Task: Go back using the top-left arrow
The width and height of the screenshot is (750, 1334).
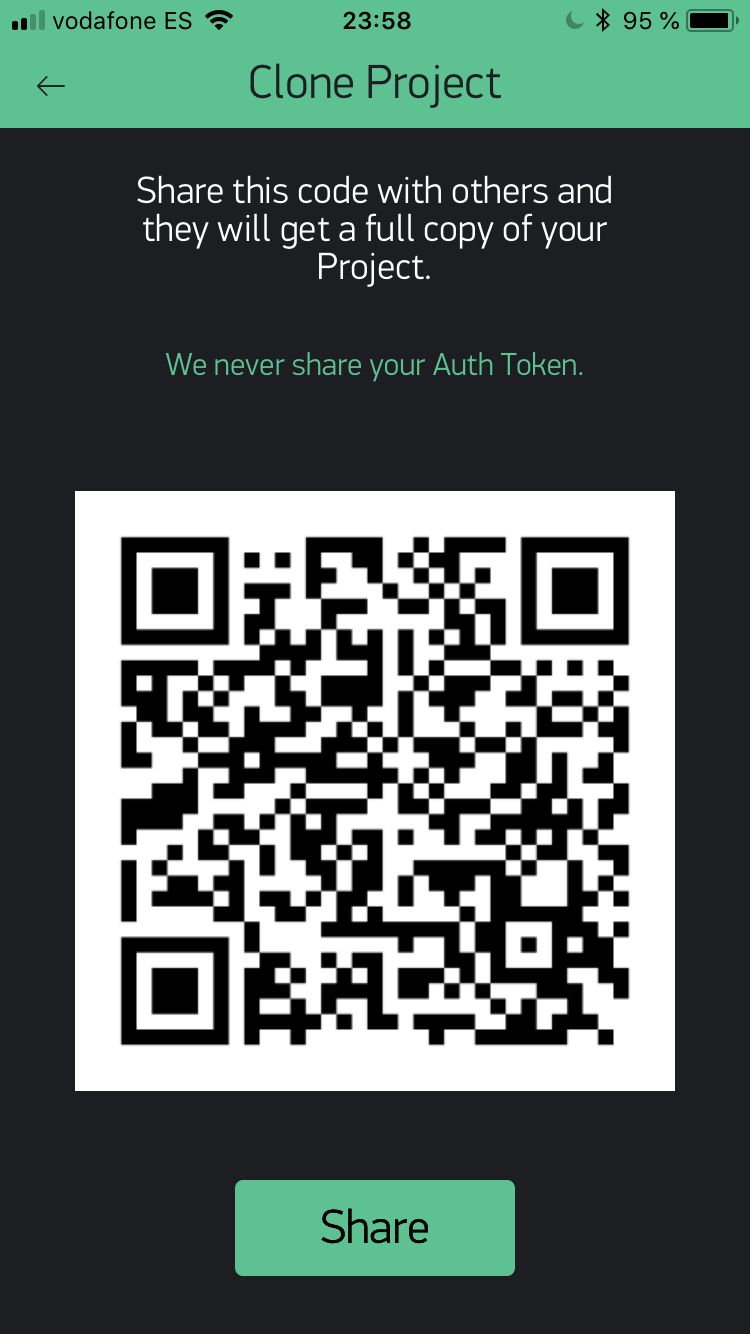Action: tap(50, 86)
